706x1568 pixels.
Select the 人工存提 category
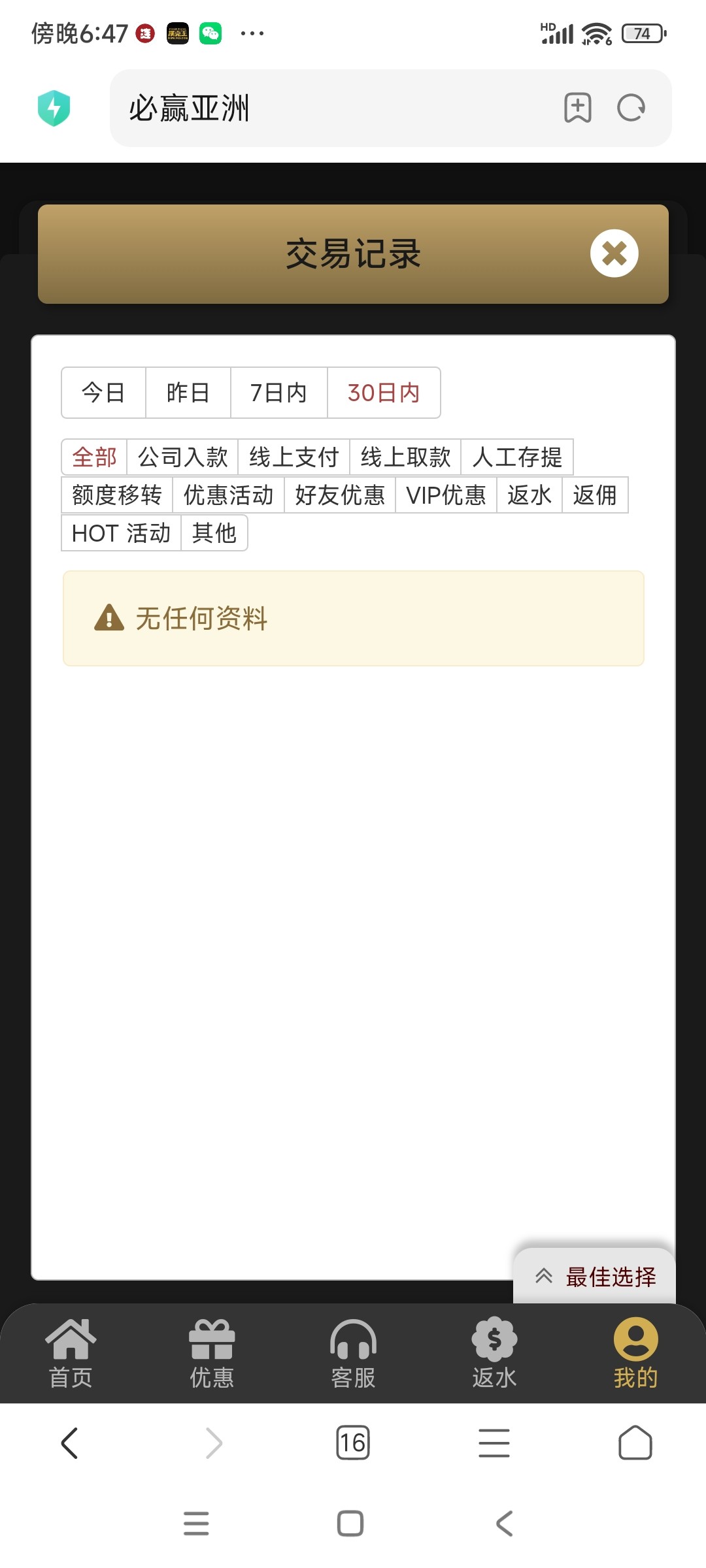[x=517, y=457]
